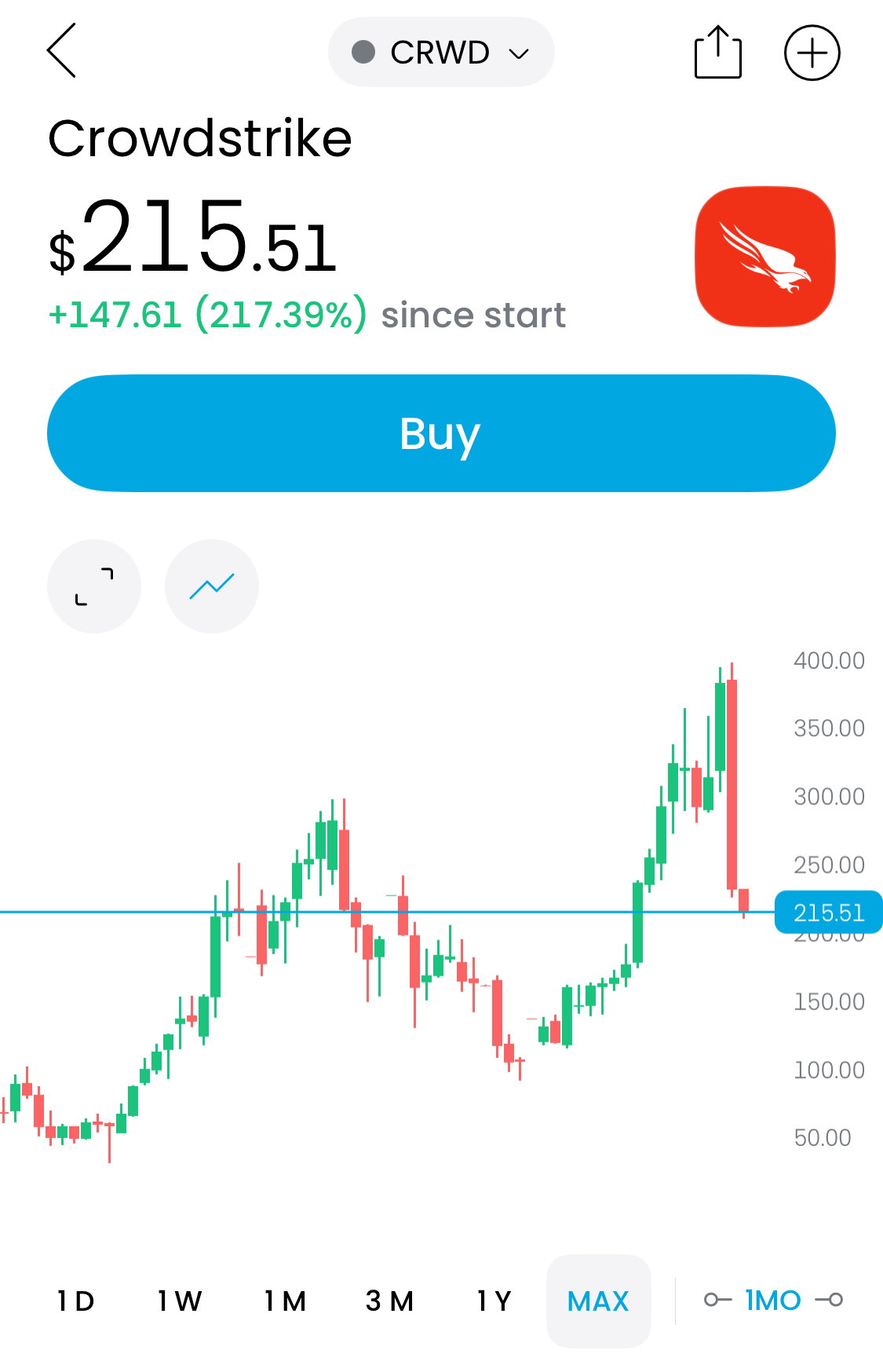
Task: Open the CRWD ticker dropdown
Action: [x=441, y=53]
